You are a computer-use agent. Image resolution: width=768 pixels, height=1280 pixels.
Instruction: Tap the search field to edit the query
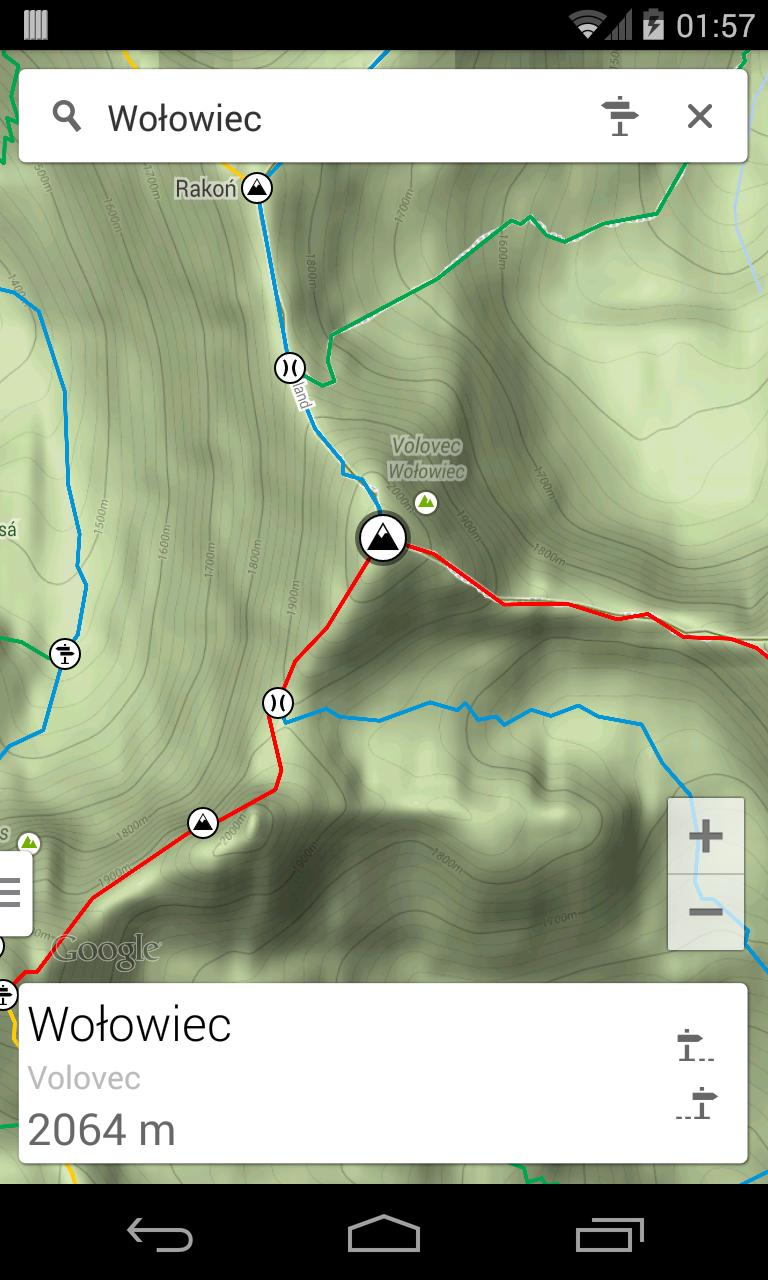click(x=300, y=116)
